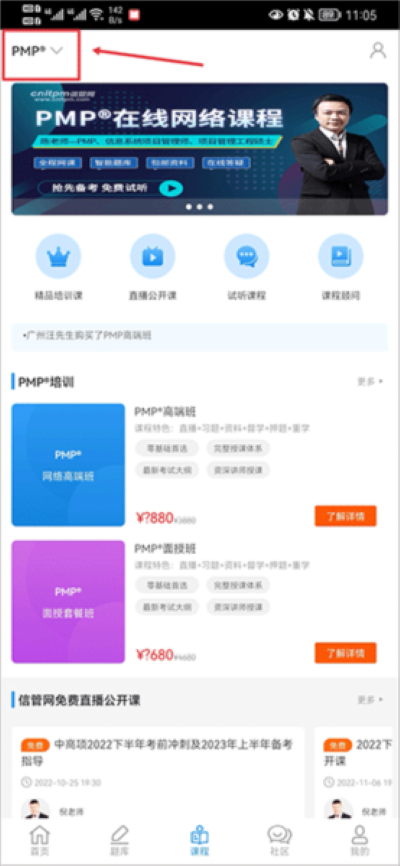The image size is (400, 866).
Task: Open 课程顾问
Action: point(341,267)
